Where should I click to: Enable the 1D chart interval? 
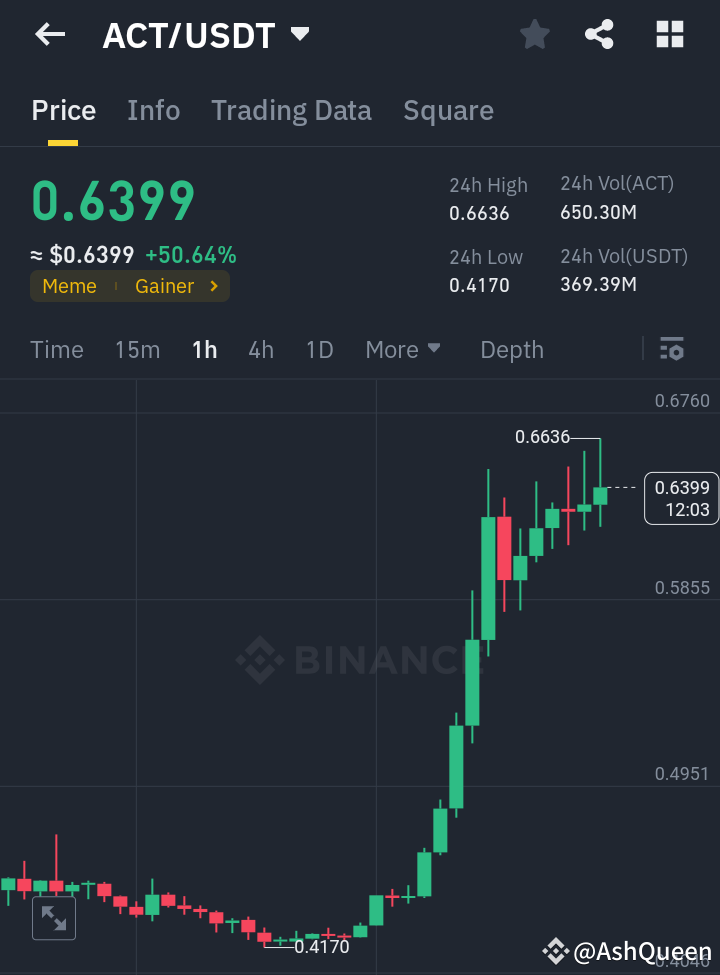(x=319, y=349)
